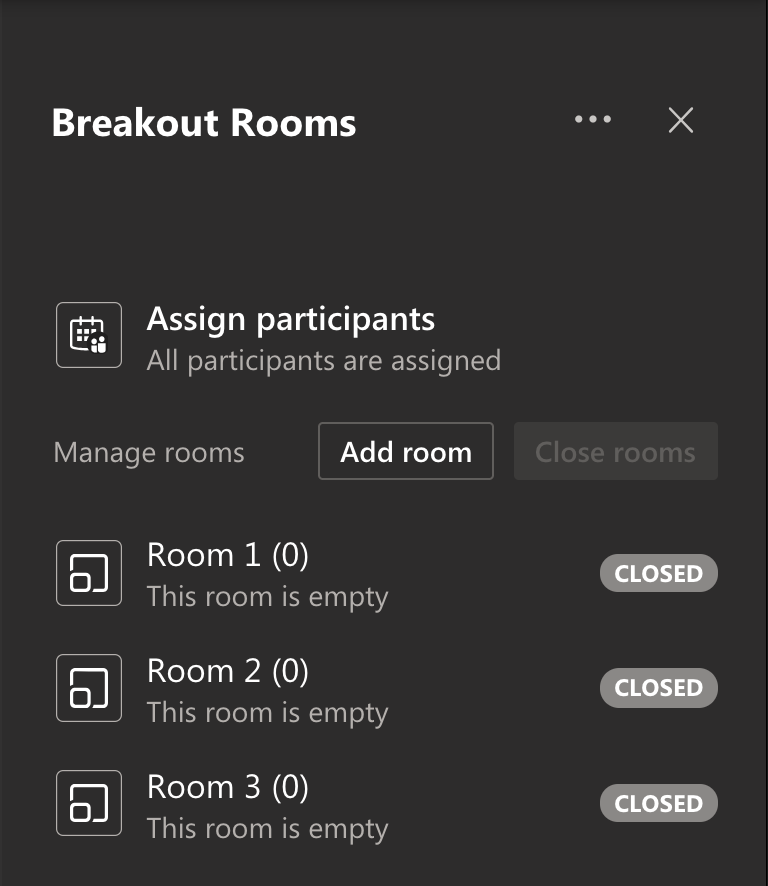Toggle the CLOSED status on Room 2

coord(658,687)
